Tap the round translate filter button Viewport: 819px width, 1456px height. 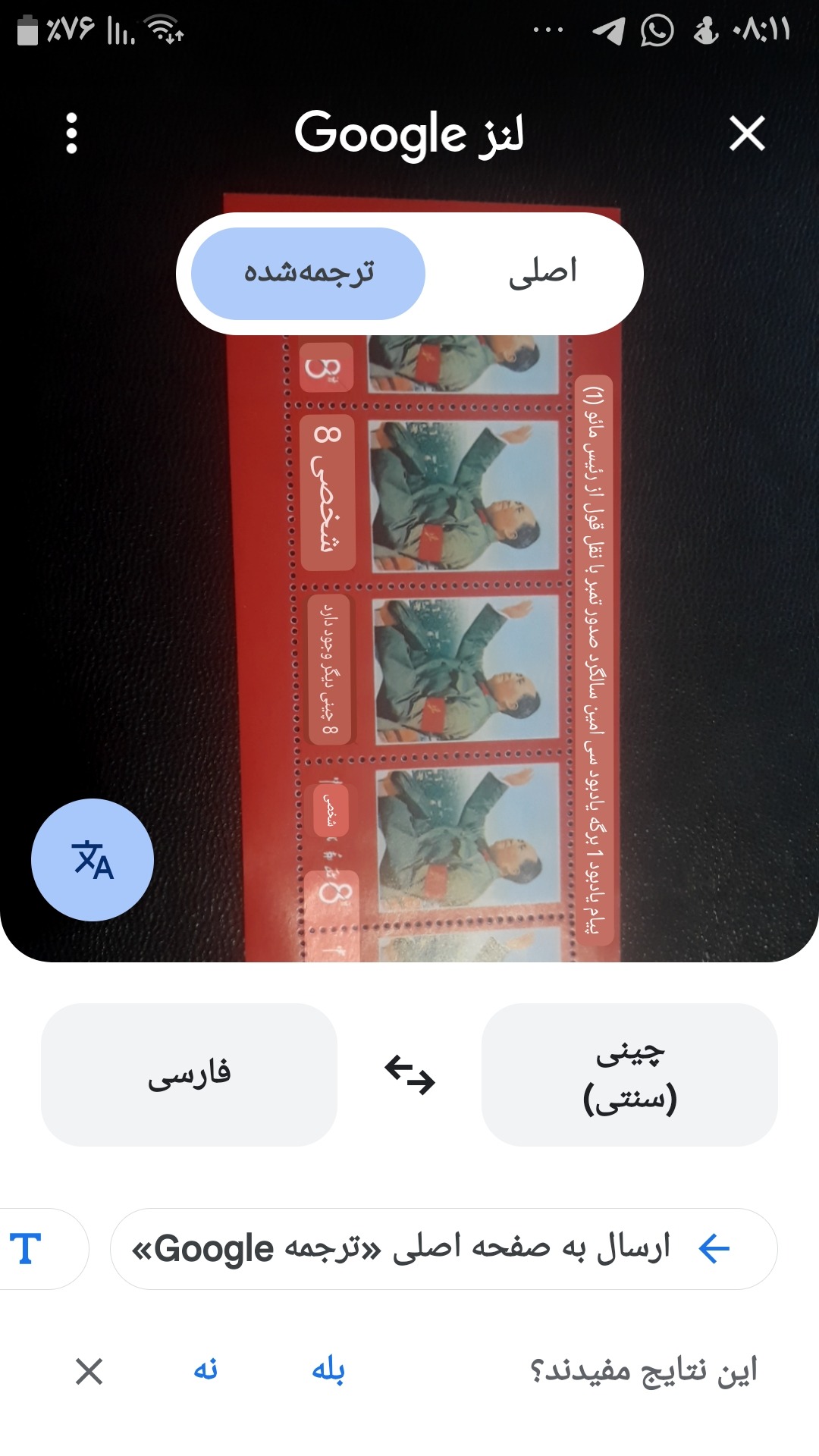(x=93, y=859)
